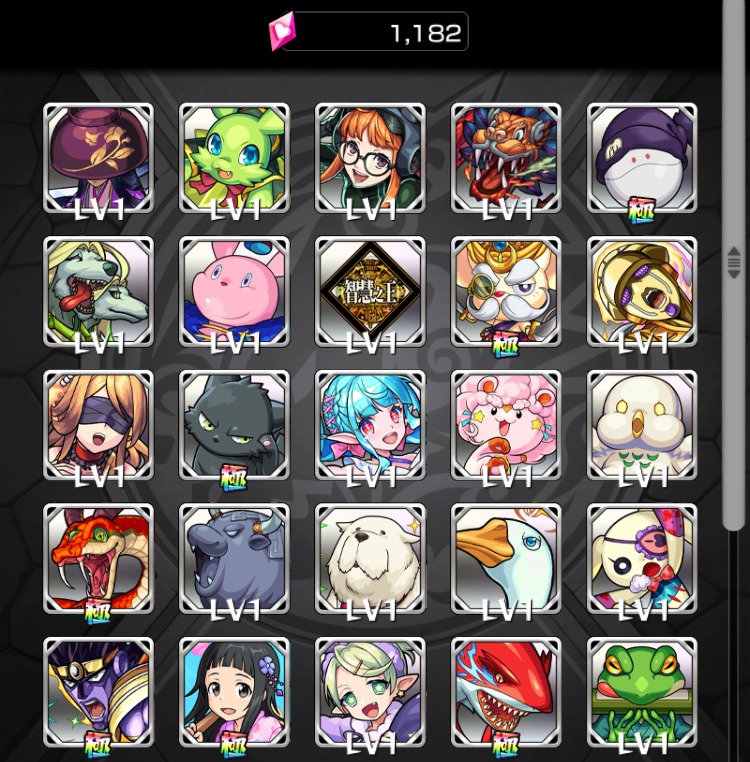Open the purple-faced villain character
Viewport: 750px width, 762px height.
coord(99,692)
